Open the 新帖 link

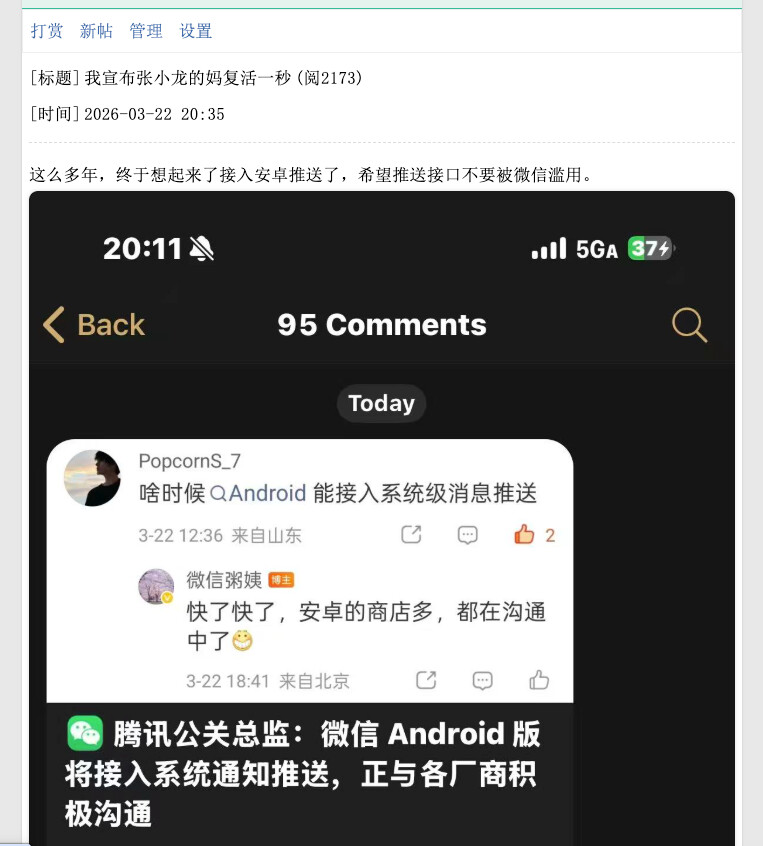(97, 31)
